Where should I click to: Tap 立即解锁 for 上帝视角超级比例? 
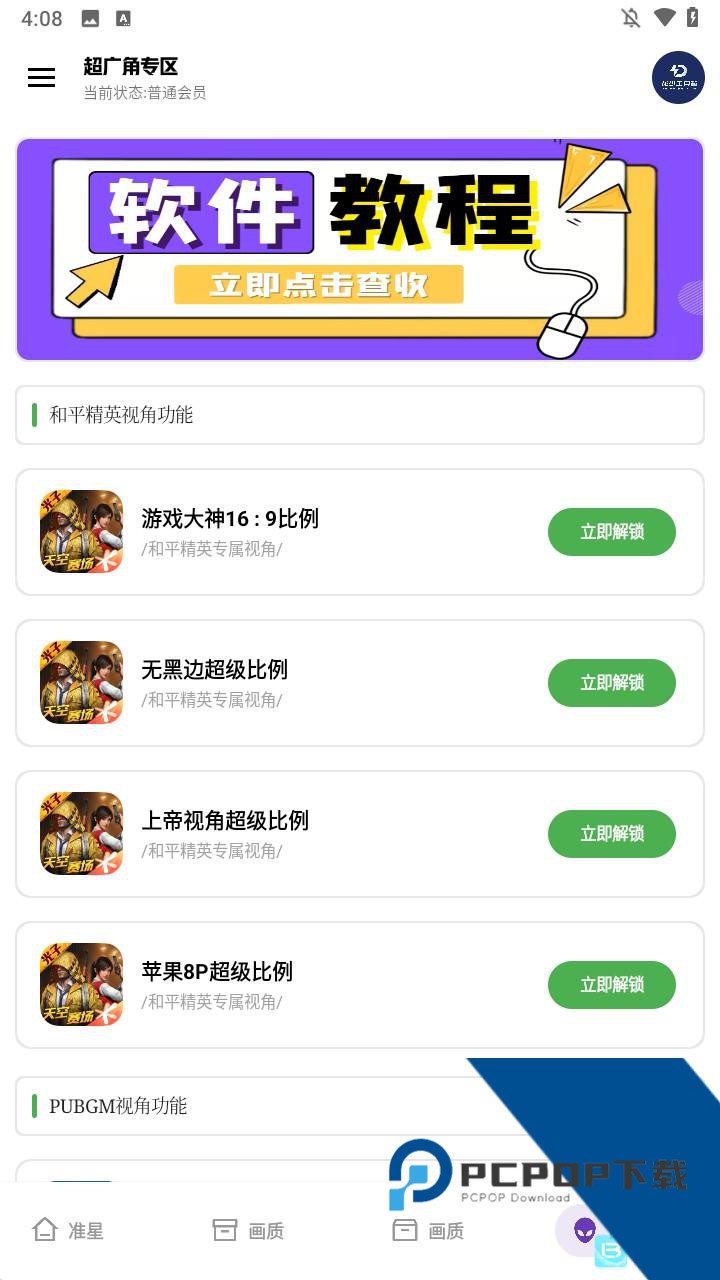tap(611, 833)
